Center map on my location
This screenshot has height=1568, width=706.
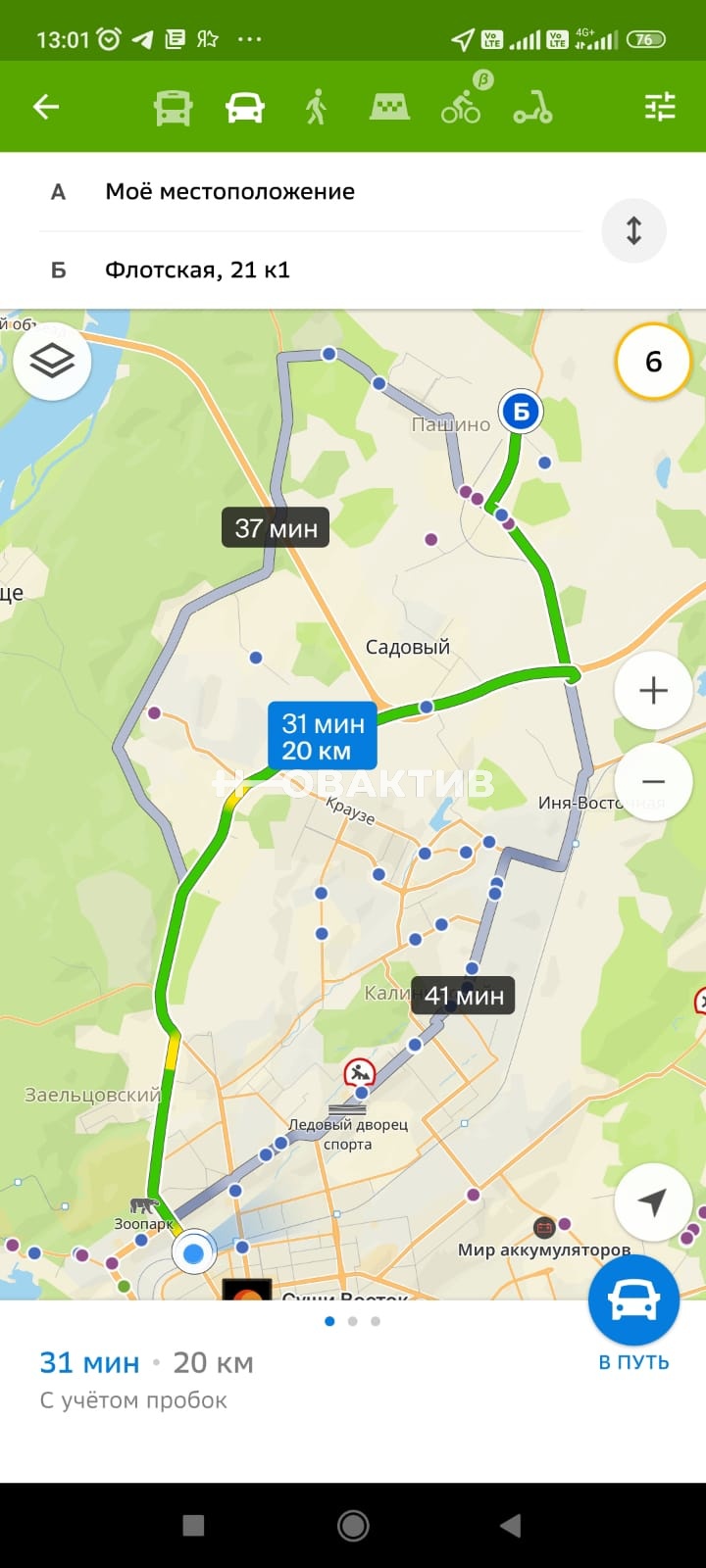[x=653, y=1202]
